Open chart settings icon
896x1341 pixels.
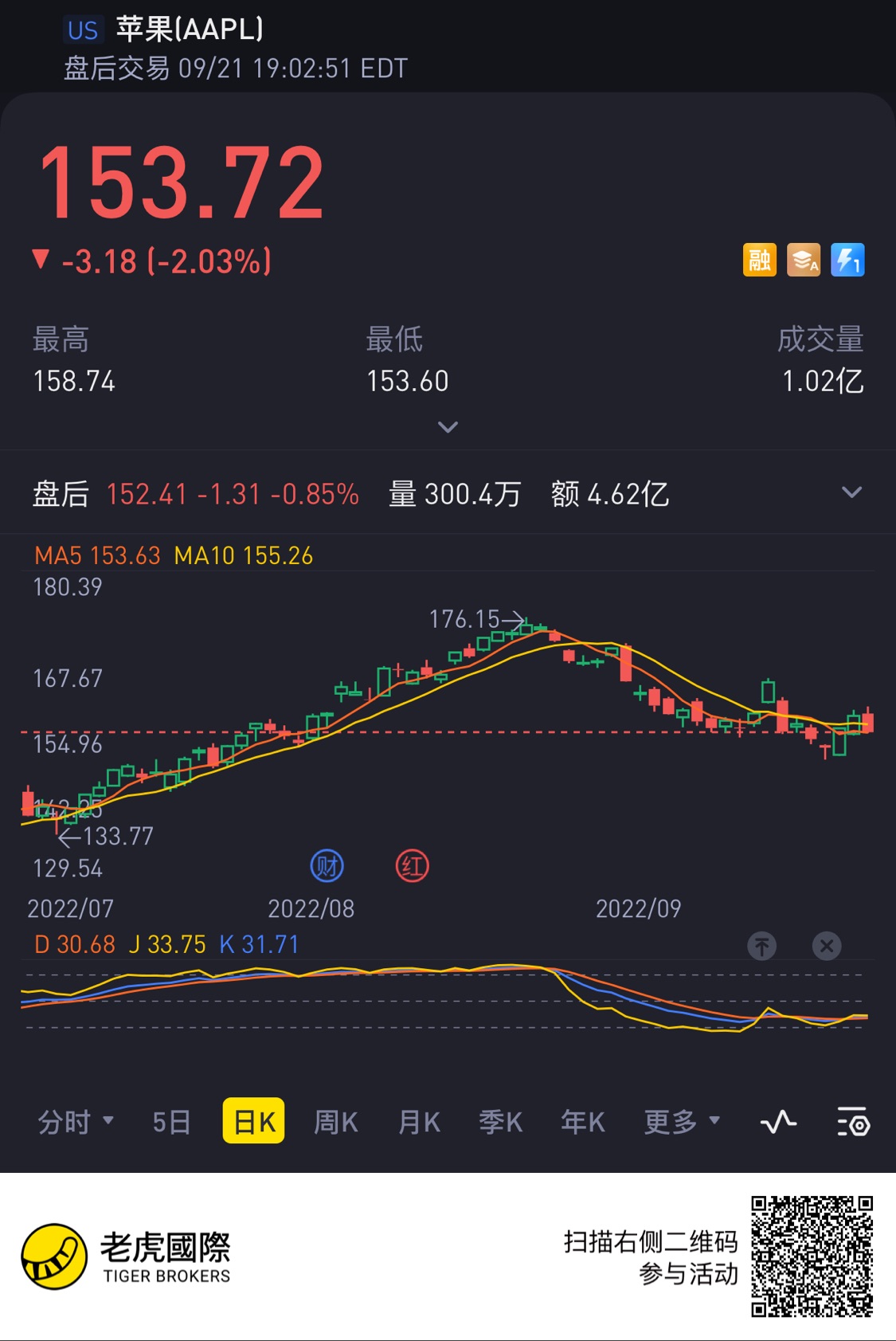pos(853,1122)
